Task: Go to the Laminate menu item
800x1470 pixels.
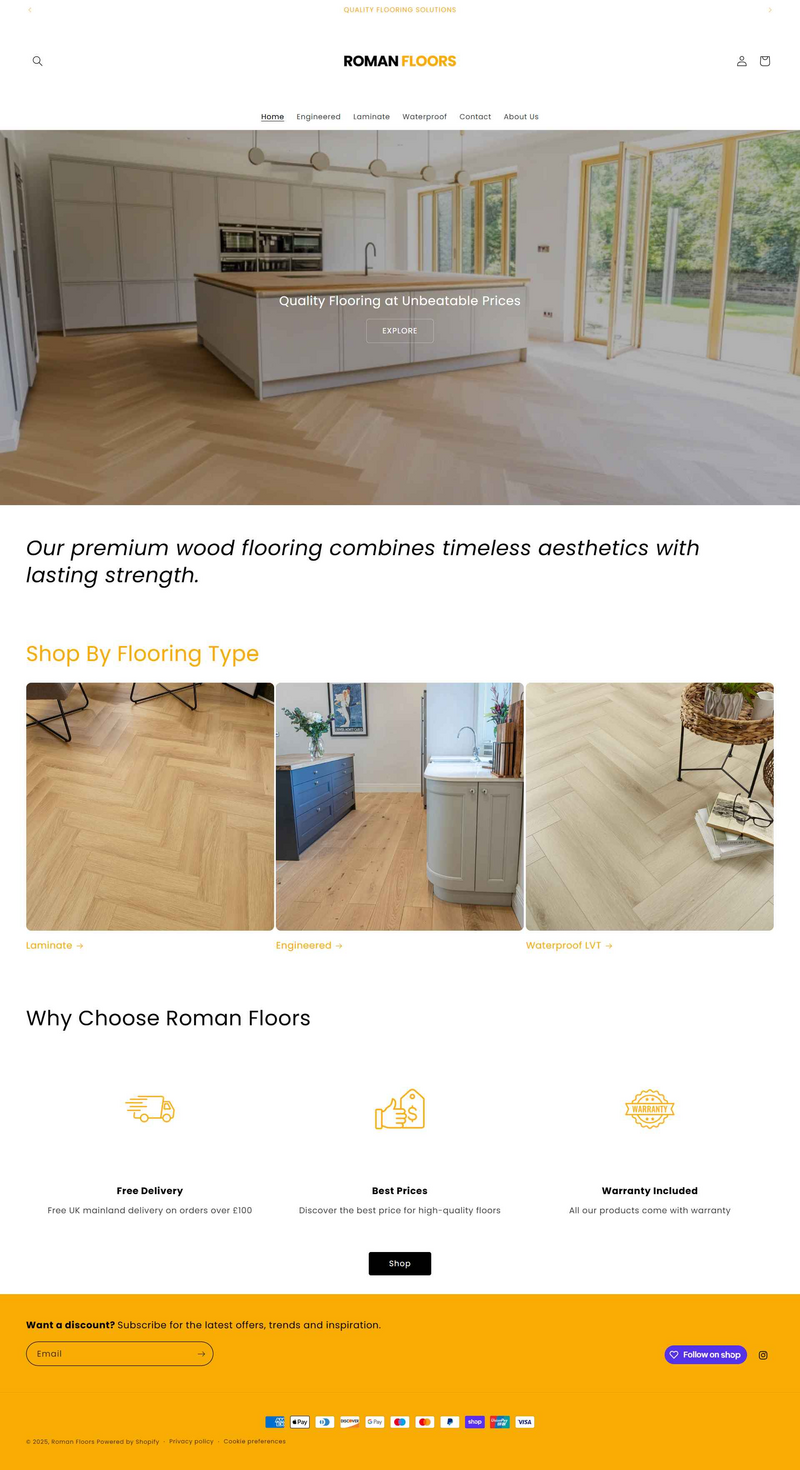Action: tap(371, 117)
